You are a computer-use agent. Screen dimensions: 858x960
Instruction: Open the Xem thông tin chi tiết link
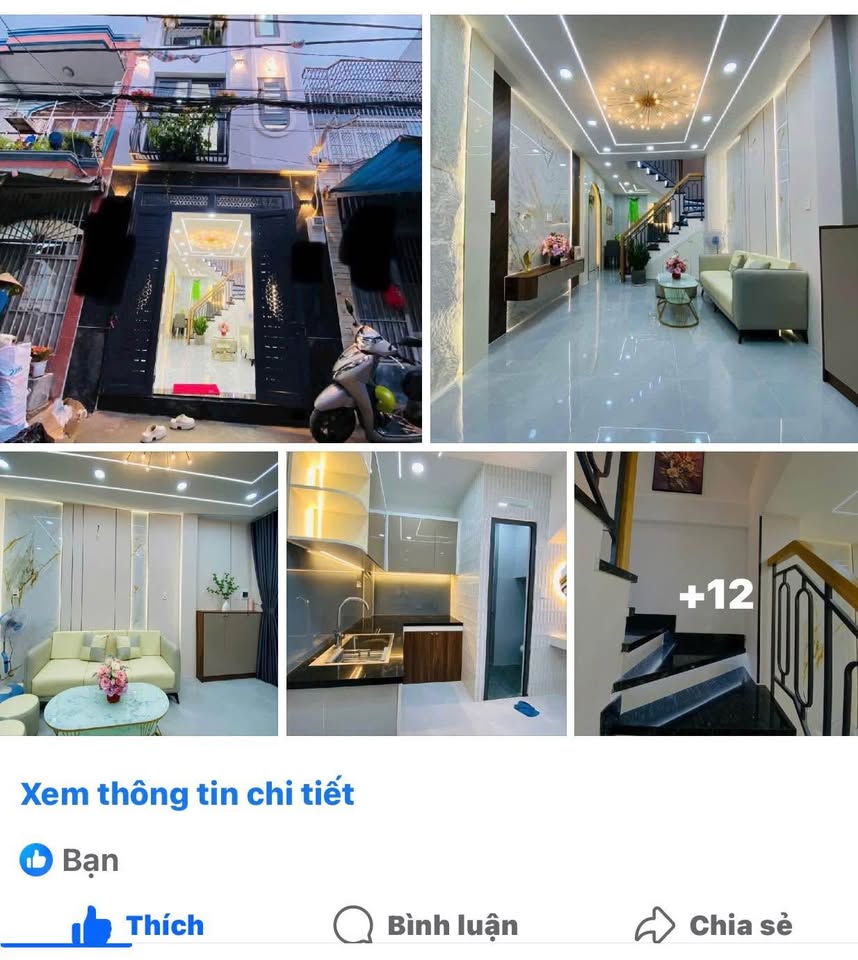click(x=188, y=794)
